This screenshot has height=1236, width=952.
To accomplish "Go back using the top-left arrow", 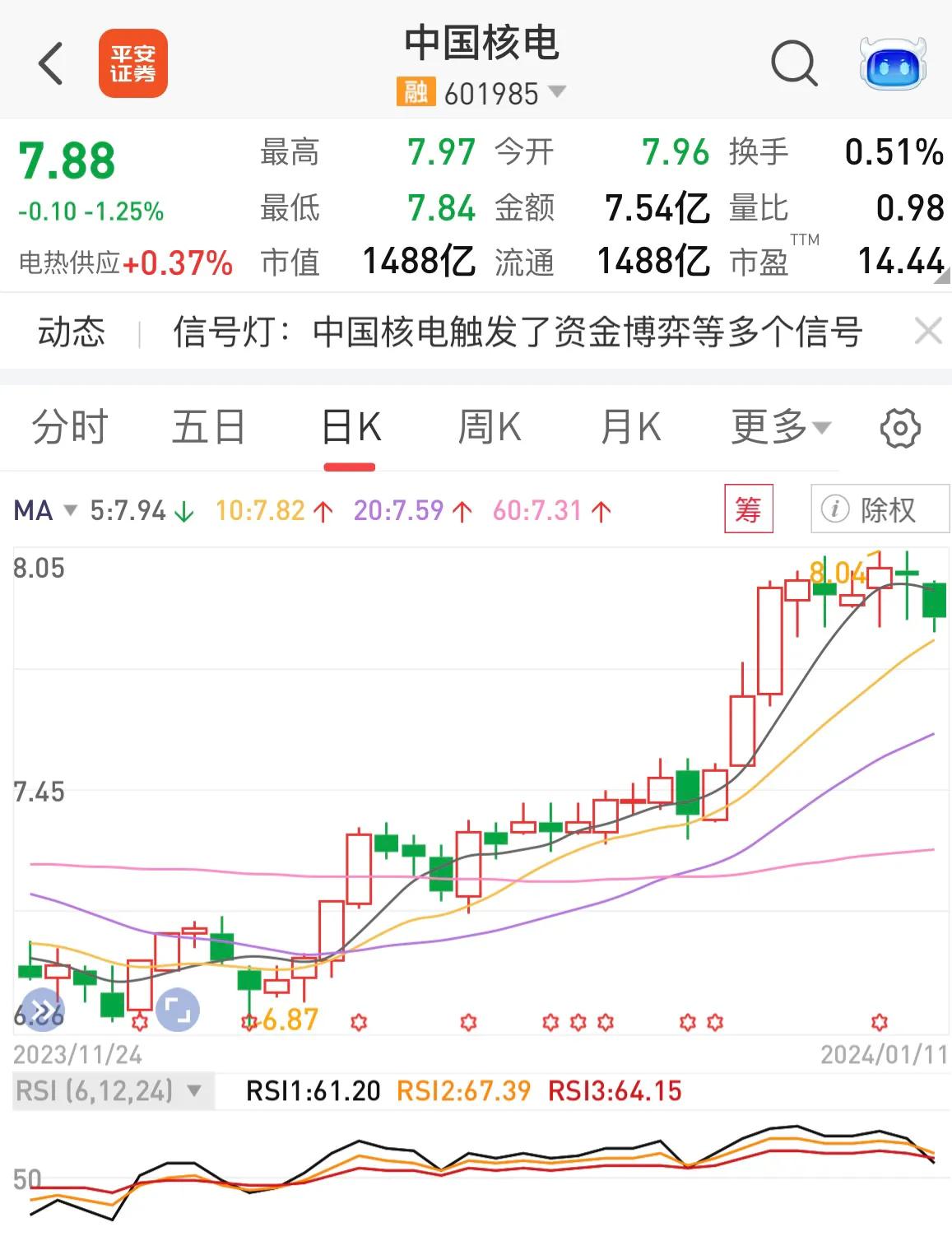I will (x=51, y=63).
